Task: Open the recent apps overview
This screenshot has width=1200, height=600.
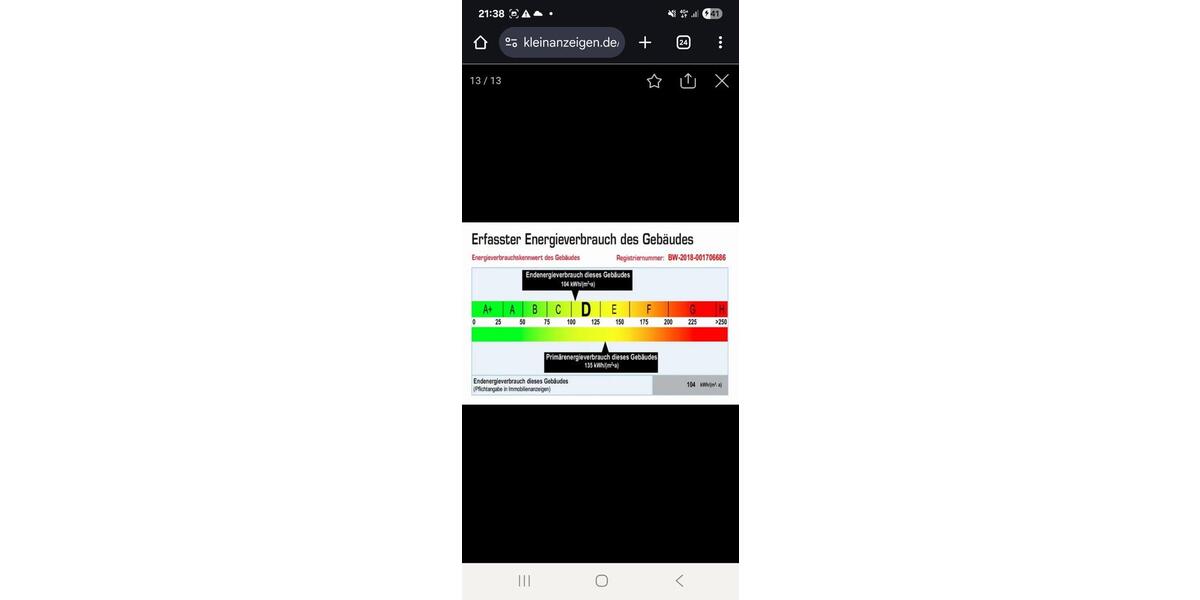Action: point(524,581)
